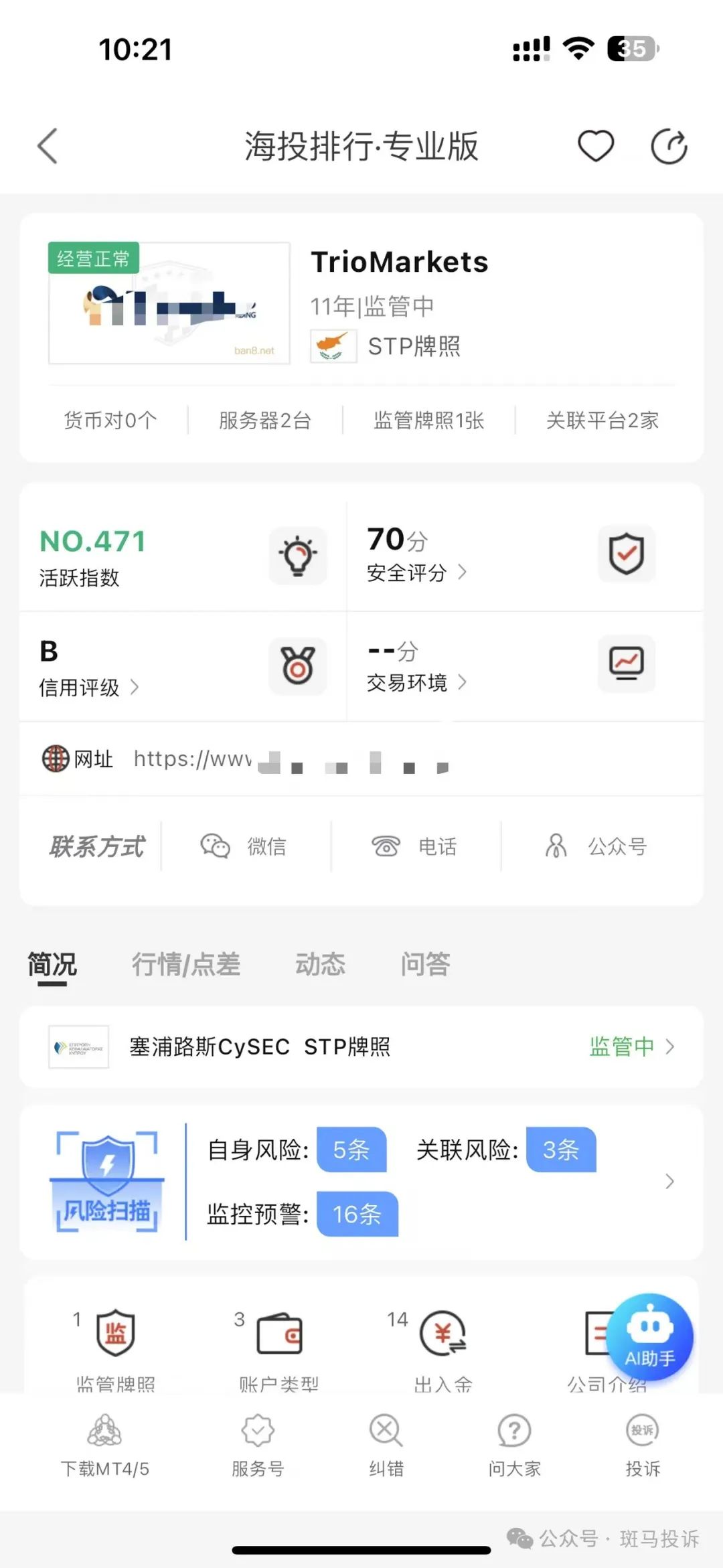Tap 下载MT4/5 in the bottom bar
The height and width of the screenshot is (1568, 723).
(x=105, y=1445)
